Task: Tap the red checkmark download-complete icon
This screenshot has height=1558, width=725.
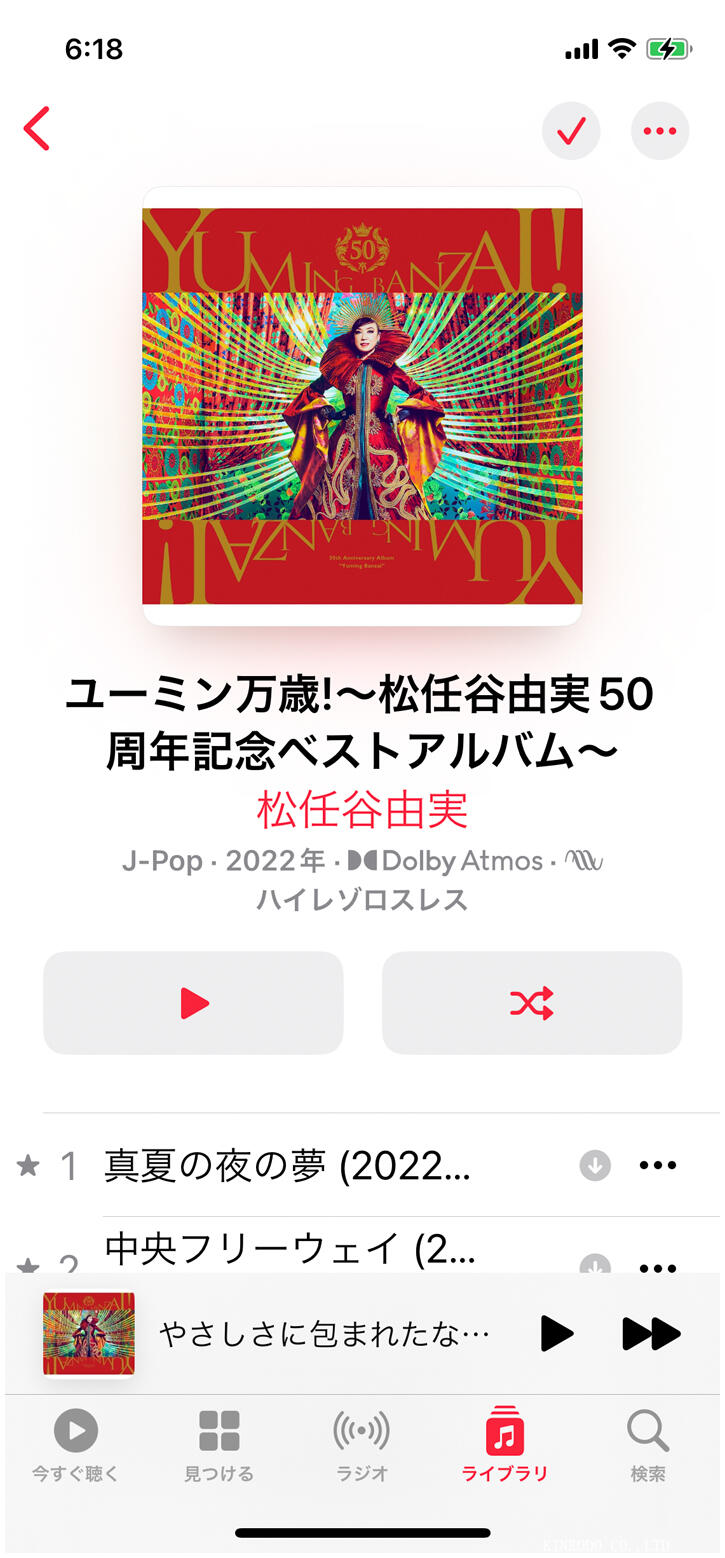Action: click(571, 130)
